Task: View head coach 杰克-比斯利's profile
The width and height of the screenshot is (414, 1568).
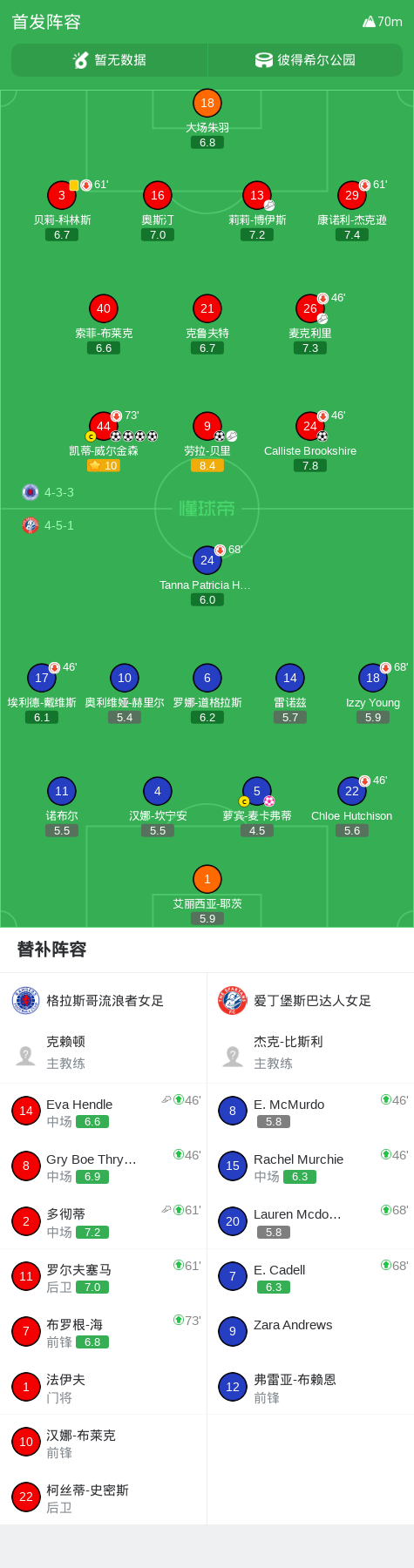Action: (310, 1051)
